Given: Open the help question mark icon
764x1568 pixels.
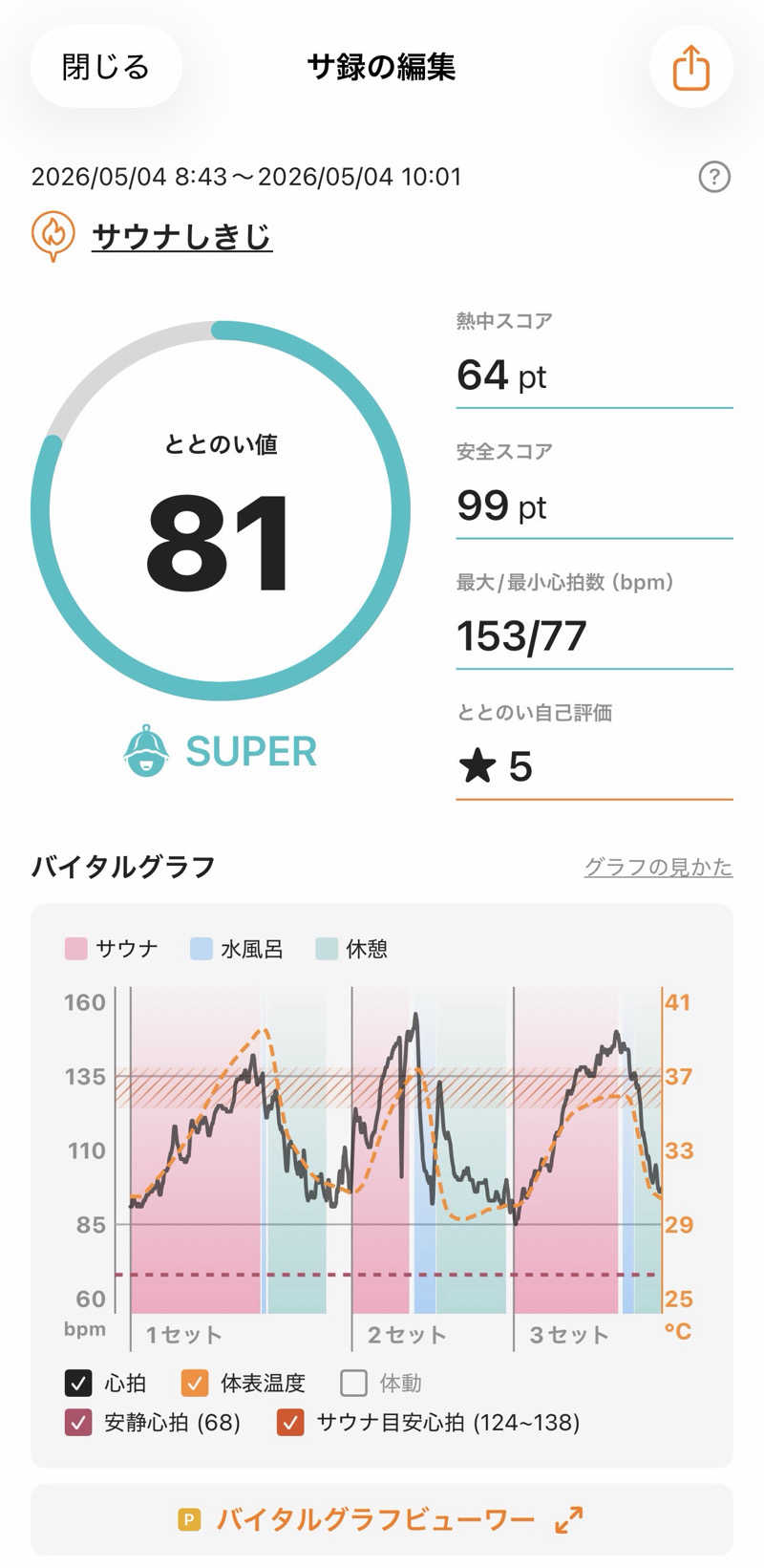Looking at the screenshot, I should 714,177.
